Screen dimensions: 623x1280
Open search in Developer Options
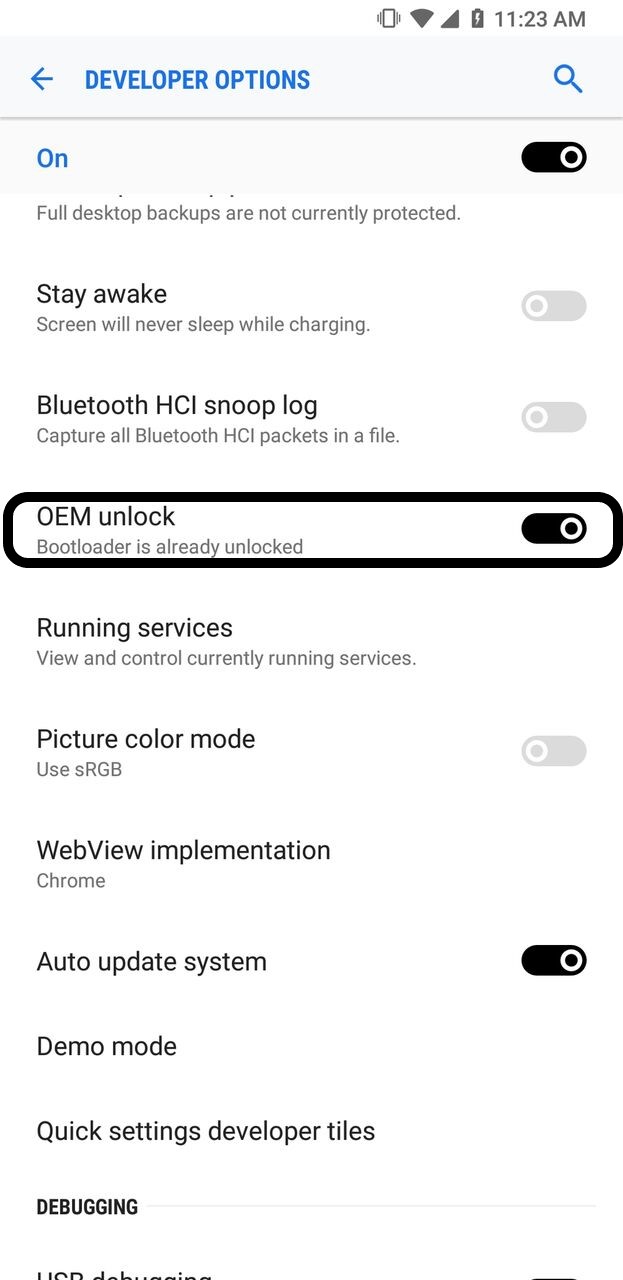point(567,79)
